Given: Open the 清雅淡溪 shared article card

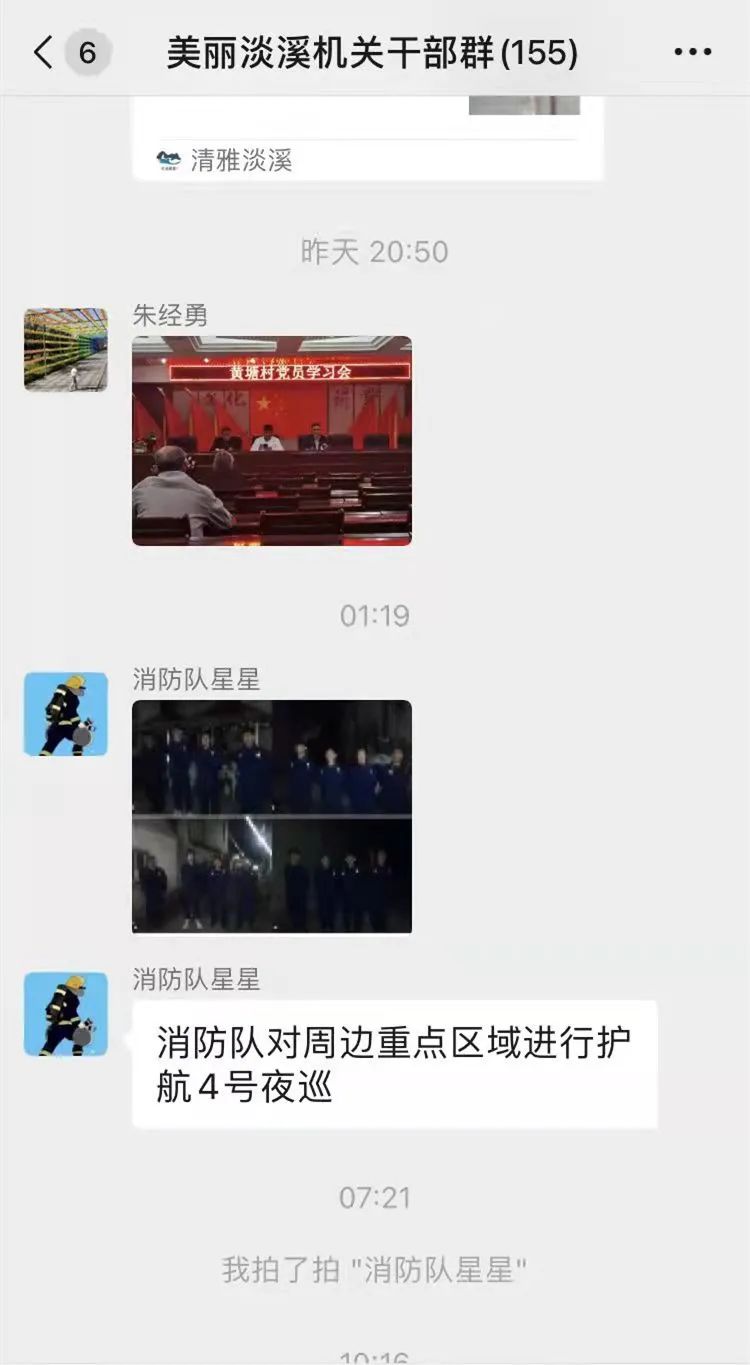Looking at the screenshot, I should 367,140.
